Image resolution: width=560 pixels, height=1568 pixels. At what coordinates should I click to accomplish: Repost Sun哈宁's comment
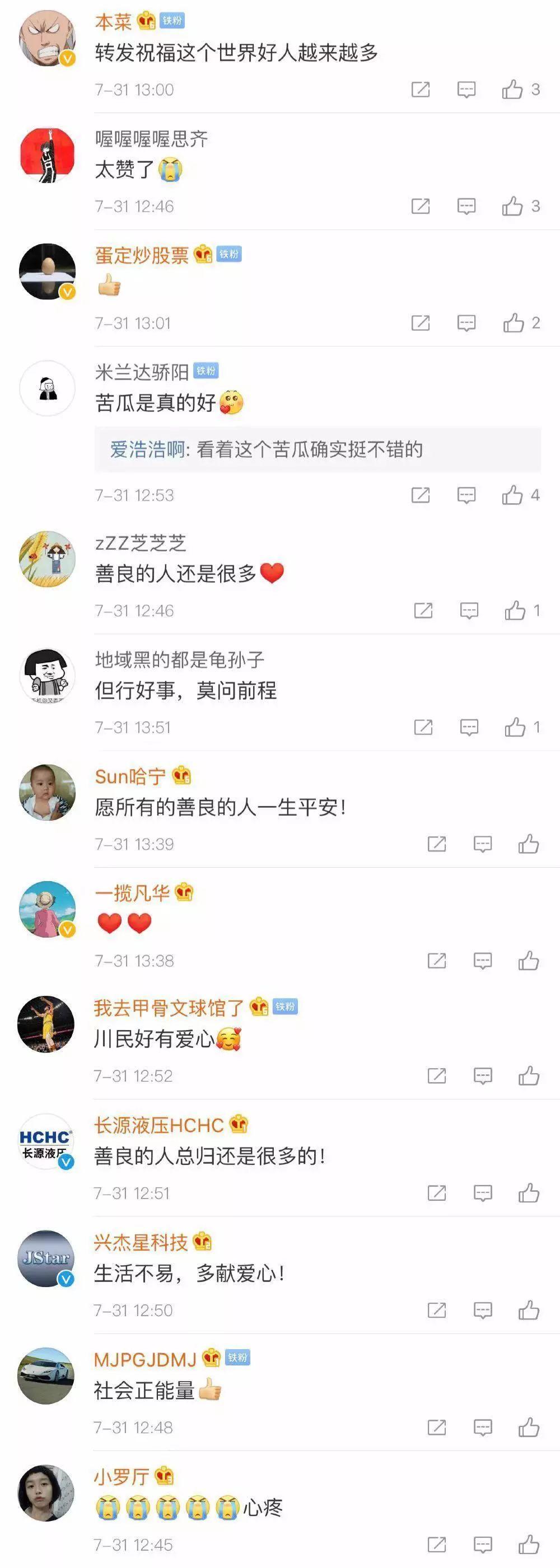coord(436,844)
